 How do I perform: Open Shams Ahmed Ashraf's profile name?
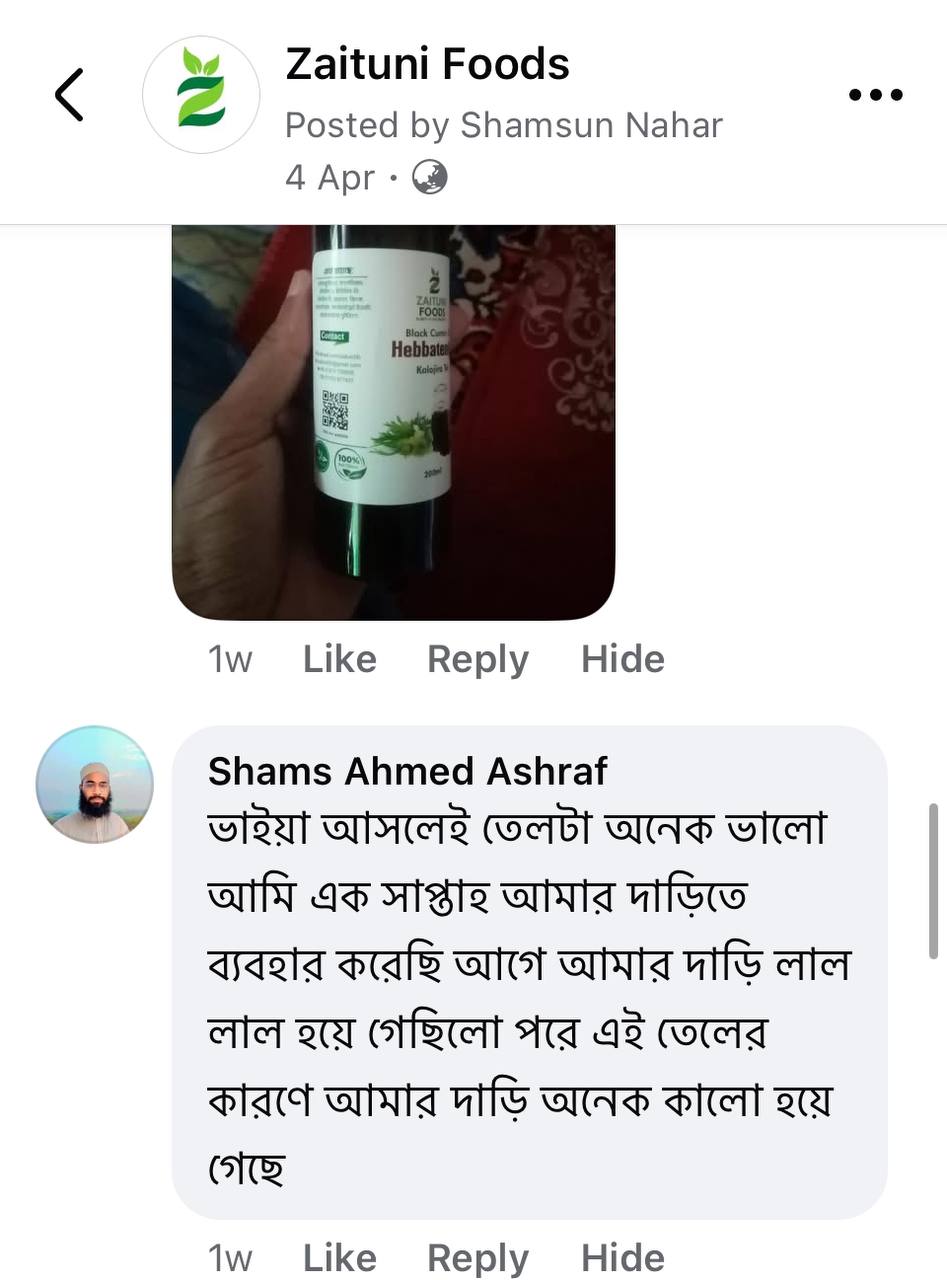[x=408, y=771]
